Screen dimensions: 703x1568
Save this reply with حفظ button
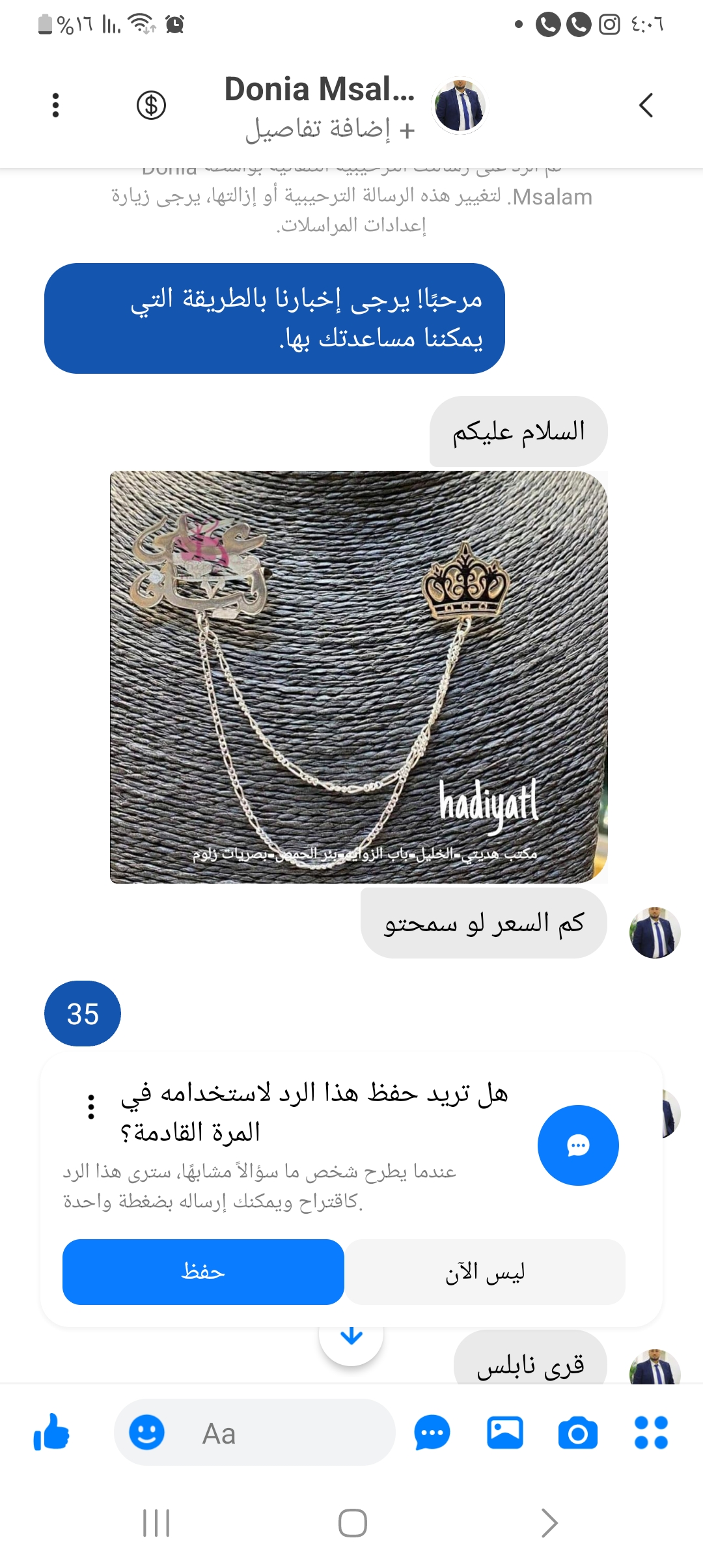(203, 1271)
